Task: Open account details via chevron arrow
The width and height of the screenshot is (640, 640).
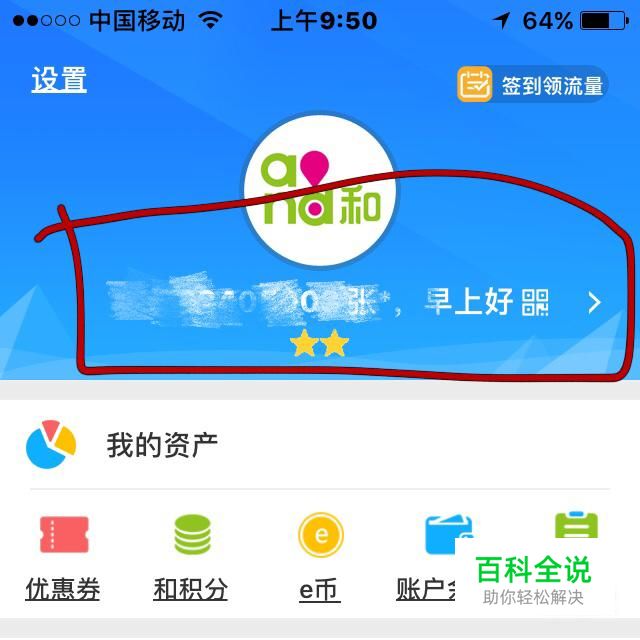Action: [594, 302]
